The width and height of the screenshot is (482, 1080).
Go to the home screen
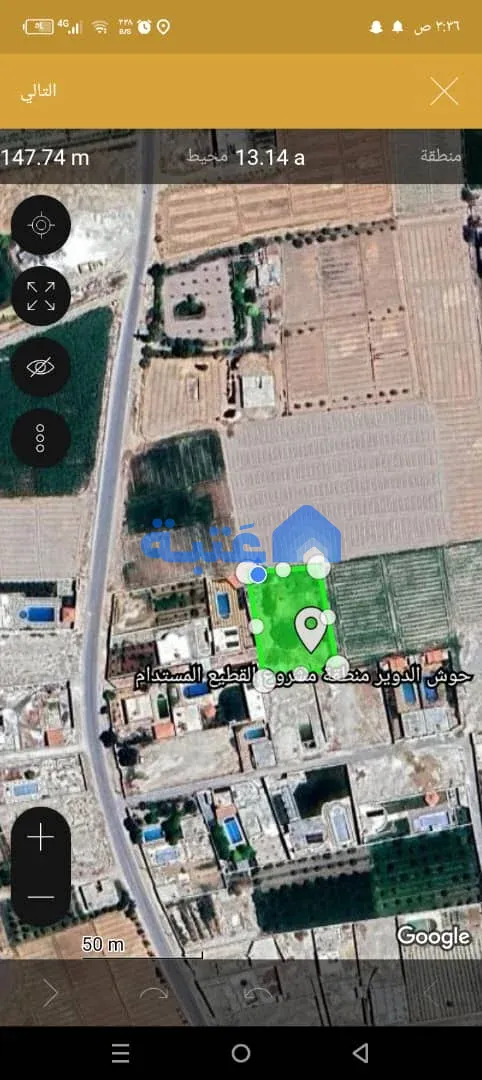coord(241,1052)
